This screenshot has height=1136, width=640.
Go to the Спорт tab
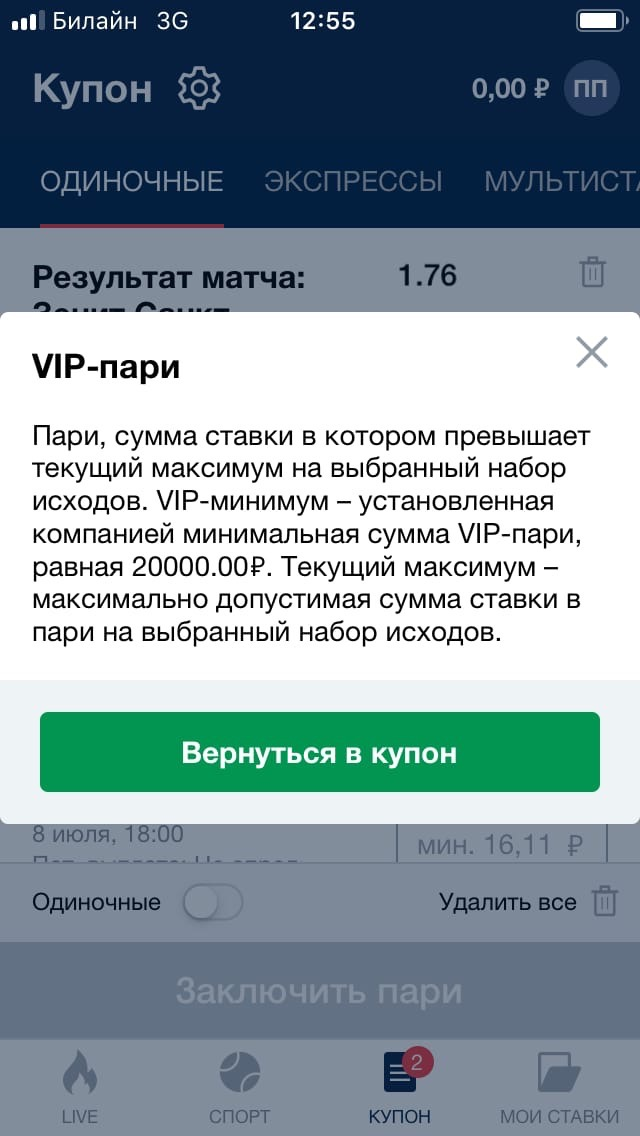tap(239, 1086)
